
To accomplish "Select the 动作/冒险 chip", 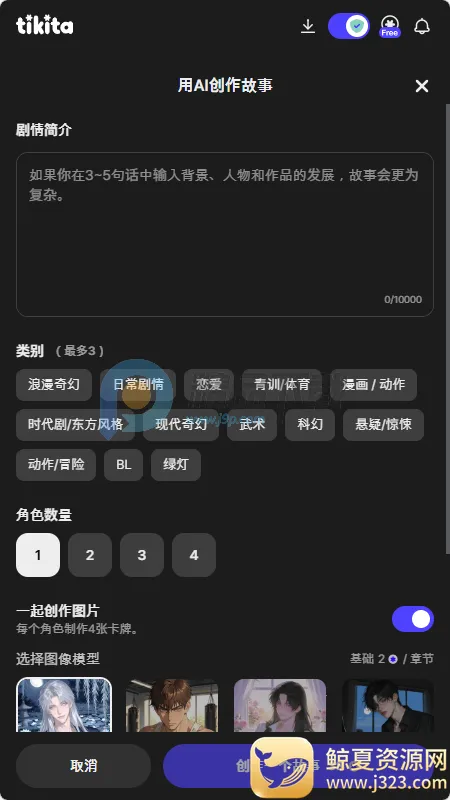I will point(56,465).
